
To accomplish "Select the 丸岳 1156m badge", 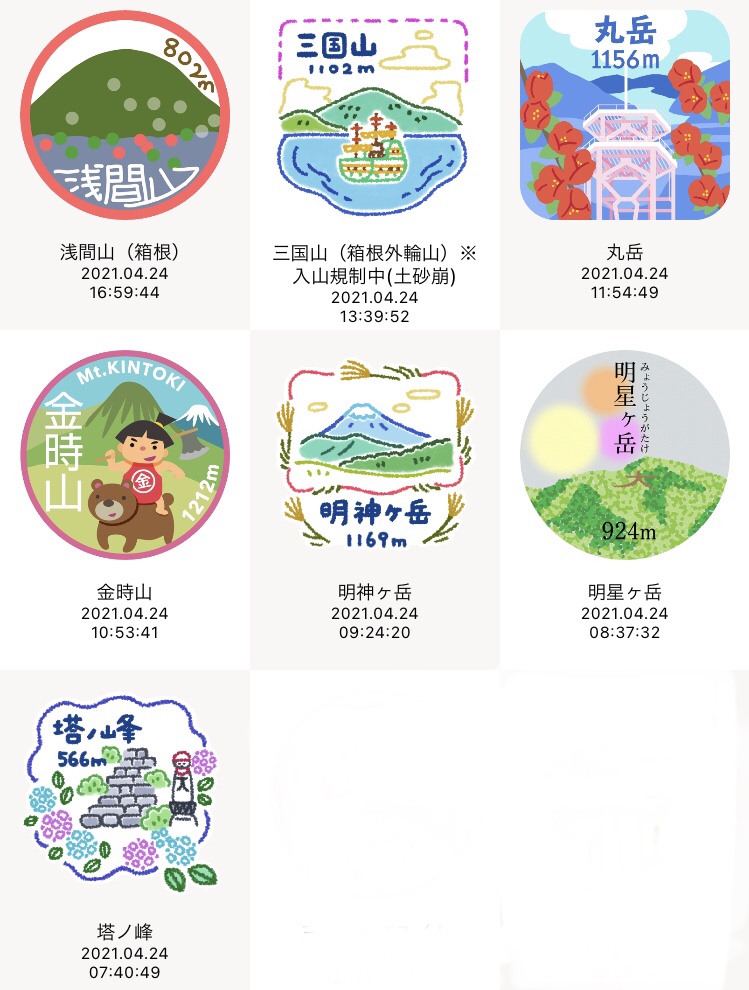I will (x=624, y=120).
